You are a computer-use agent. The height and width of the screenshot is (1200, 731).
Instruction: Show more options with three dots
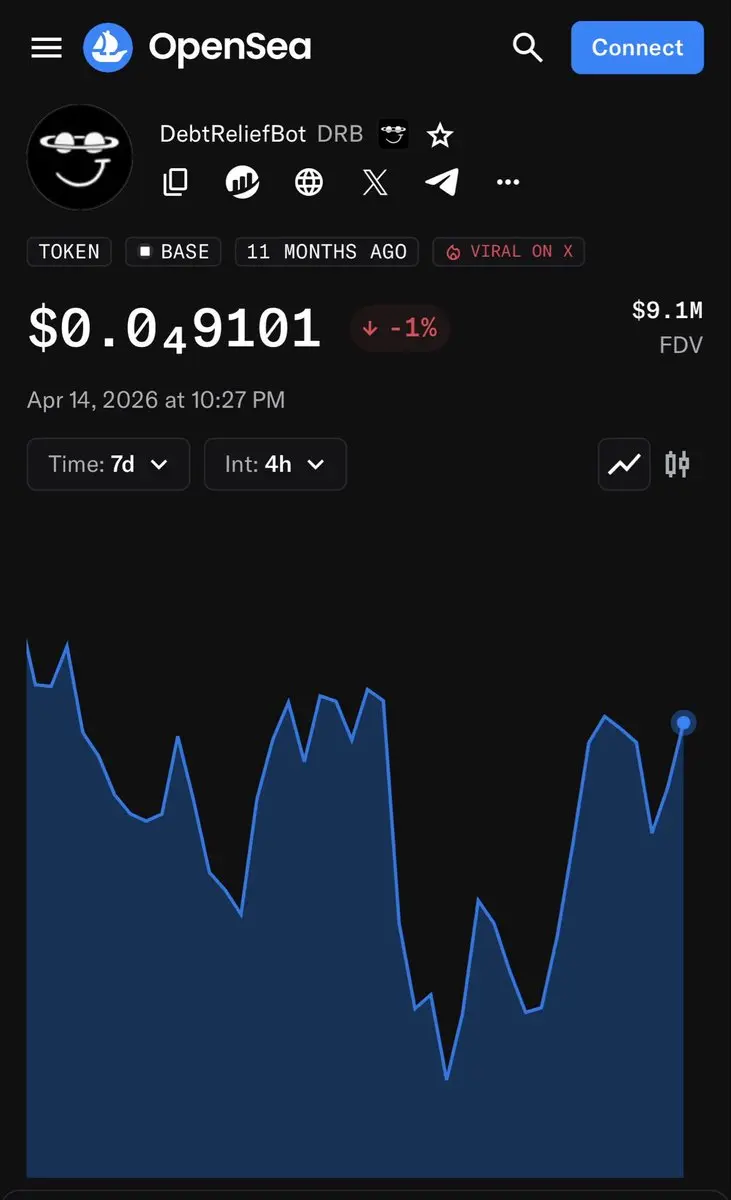click(508, 182)
